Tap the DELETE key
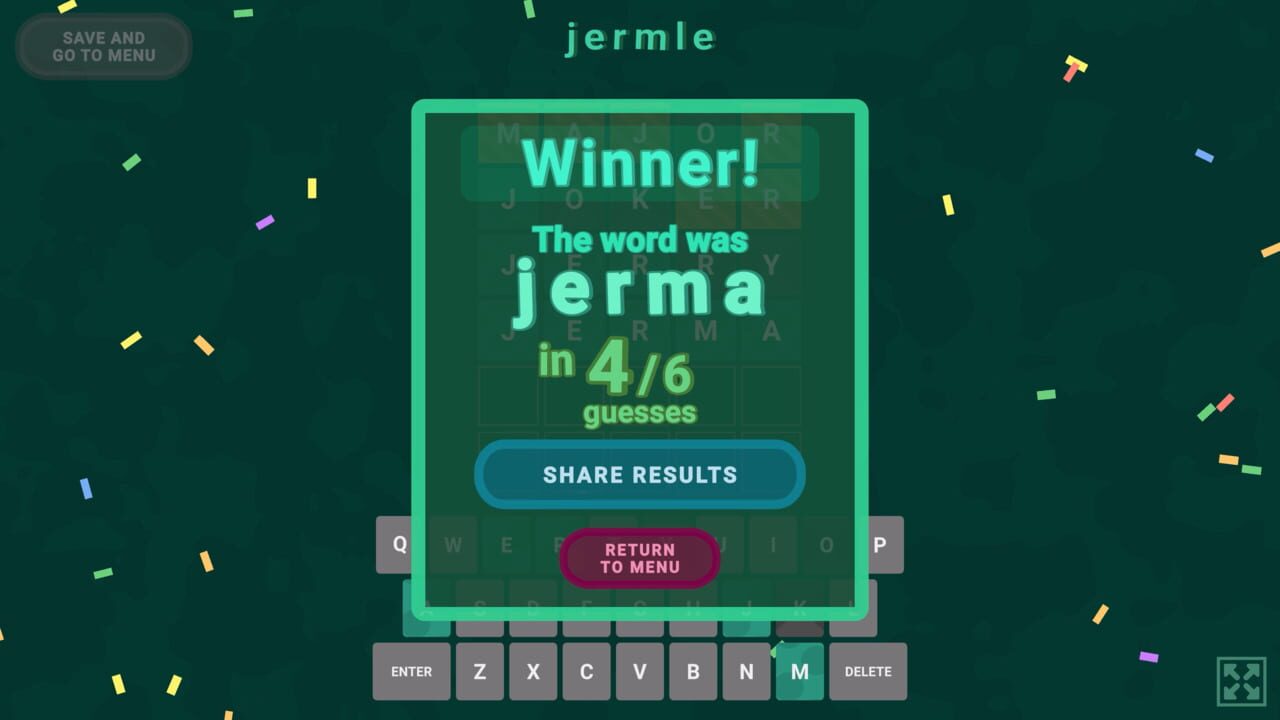Screen dimensions: 1280x720 868,672
